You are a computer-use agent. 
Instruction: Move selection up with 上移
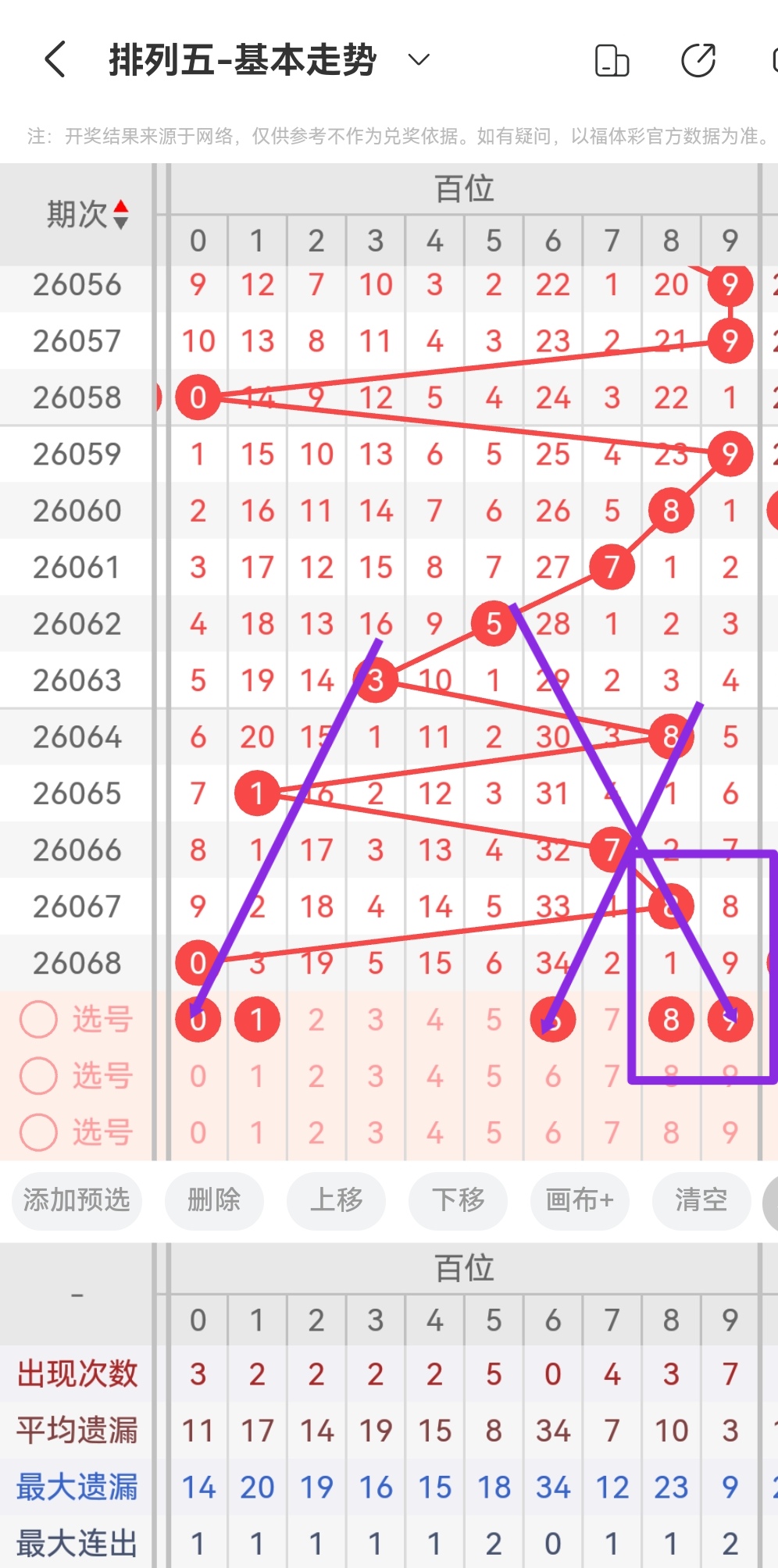[x=336, y=1199]
